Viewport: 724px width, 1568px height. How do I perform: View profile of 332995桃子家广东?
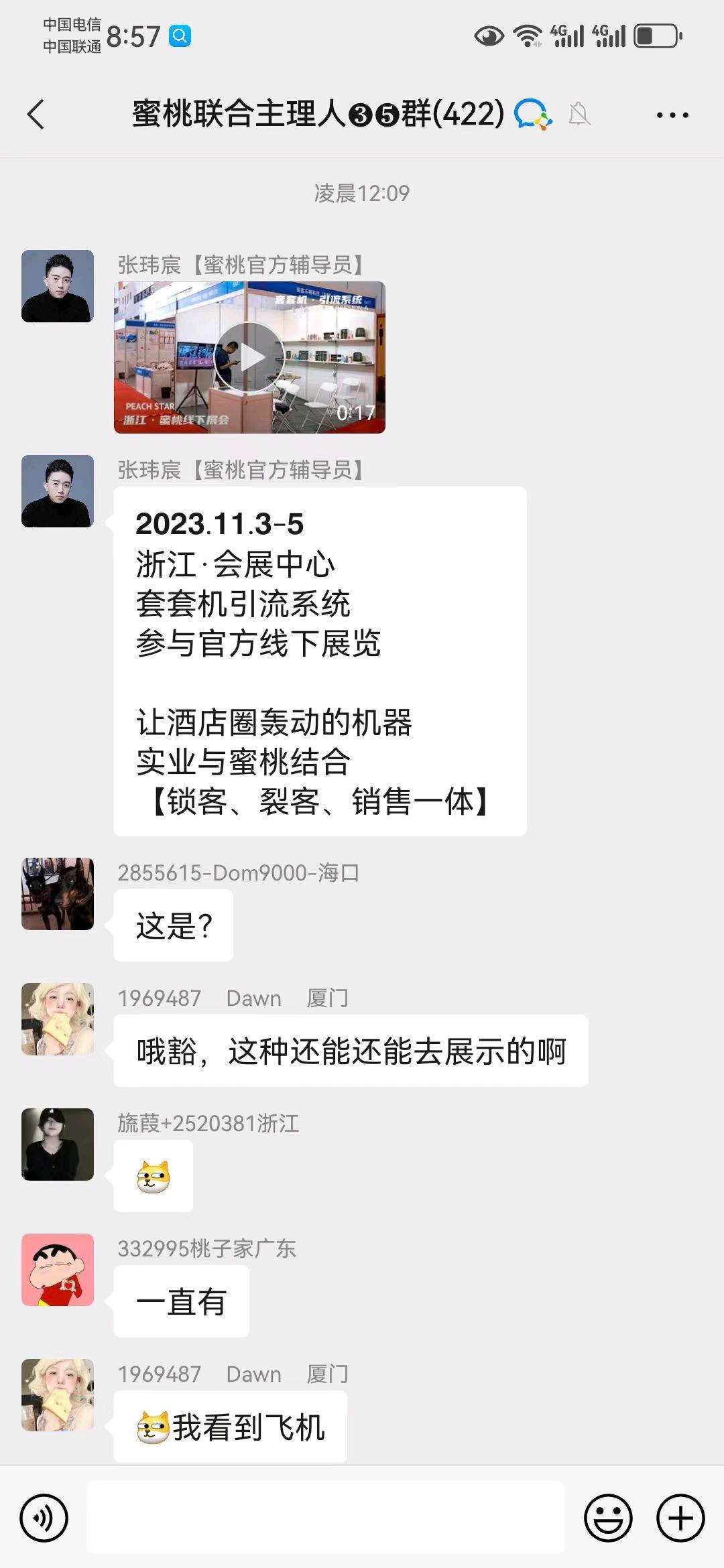coord(58,1269)
